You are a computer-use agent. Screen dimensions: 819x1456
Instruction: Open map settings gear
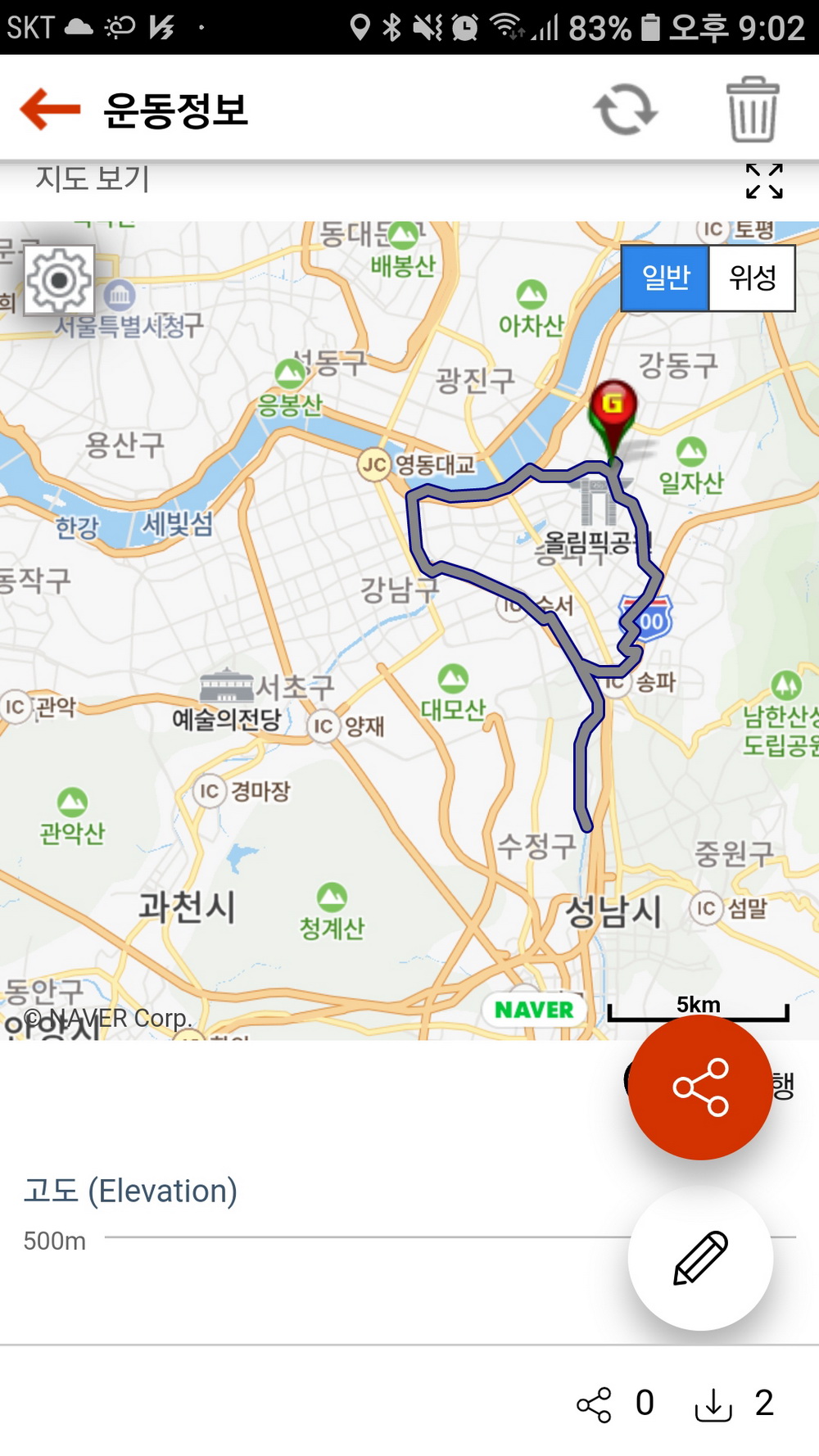pos(59,280)
